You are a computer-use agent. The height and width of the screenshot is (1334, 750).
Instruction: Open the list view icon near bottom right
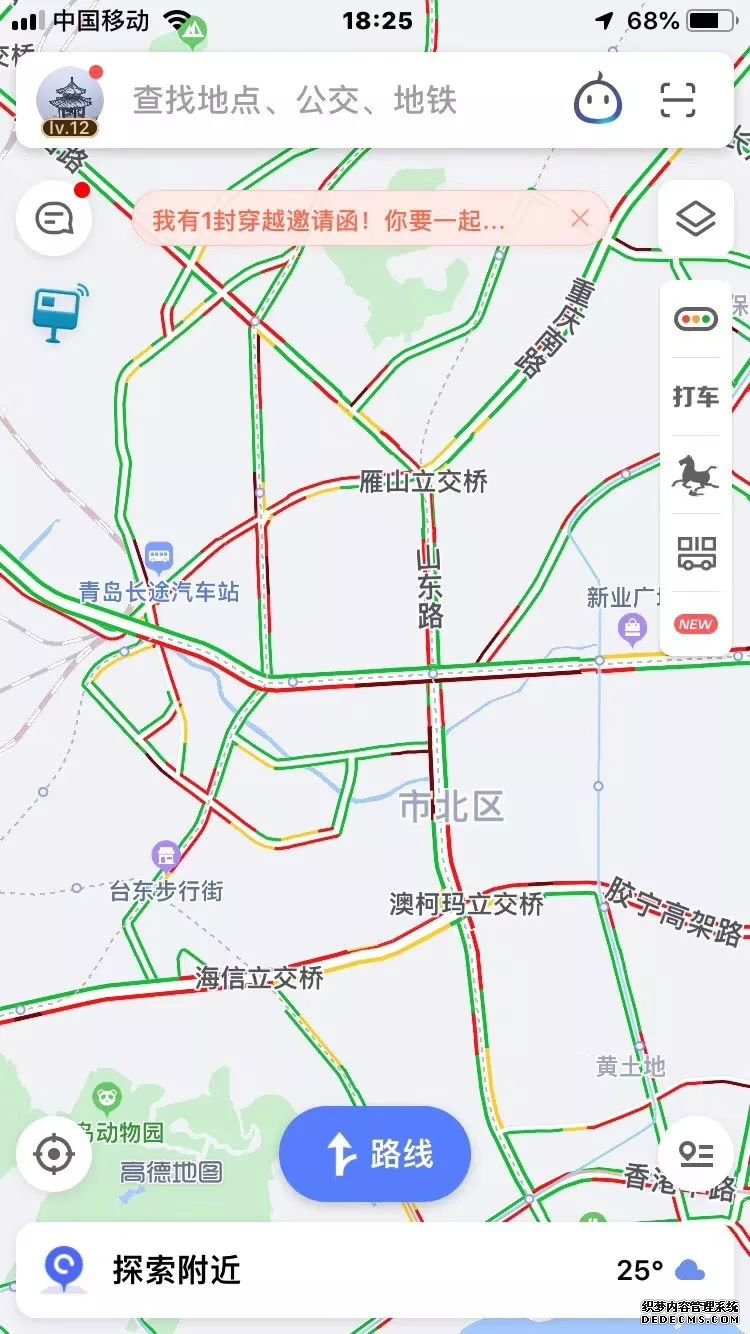click(696, 1154)
